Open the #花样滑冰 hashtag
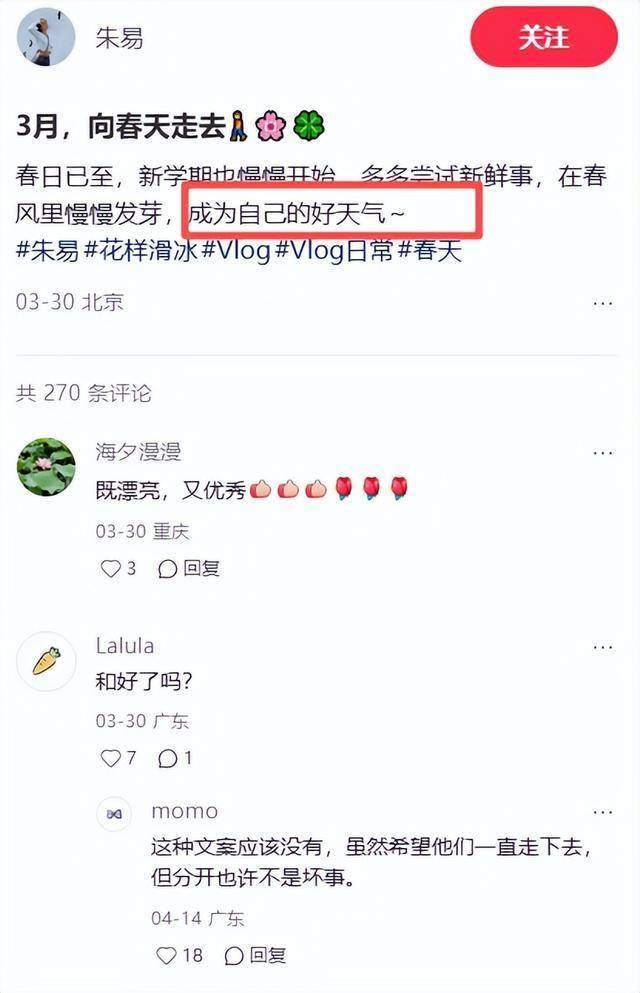Viewport: 640px width, 993px height. 141,250
